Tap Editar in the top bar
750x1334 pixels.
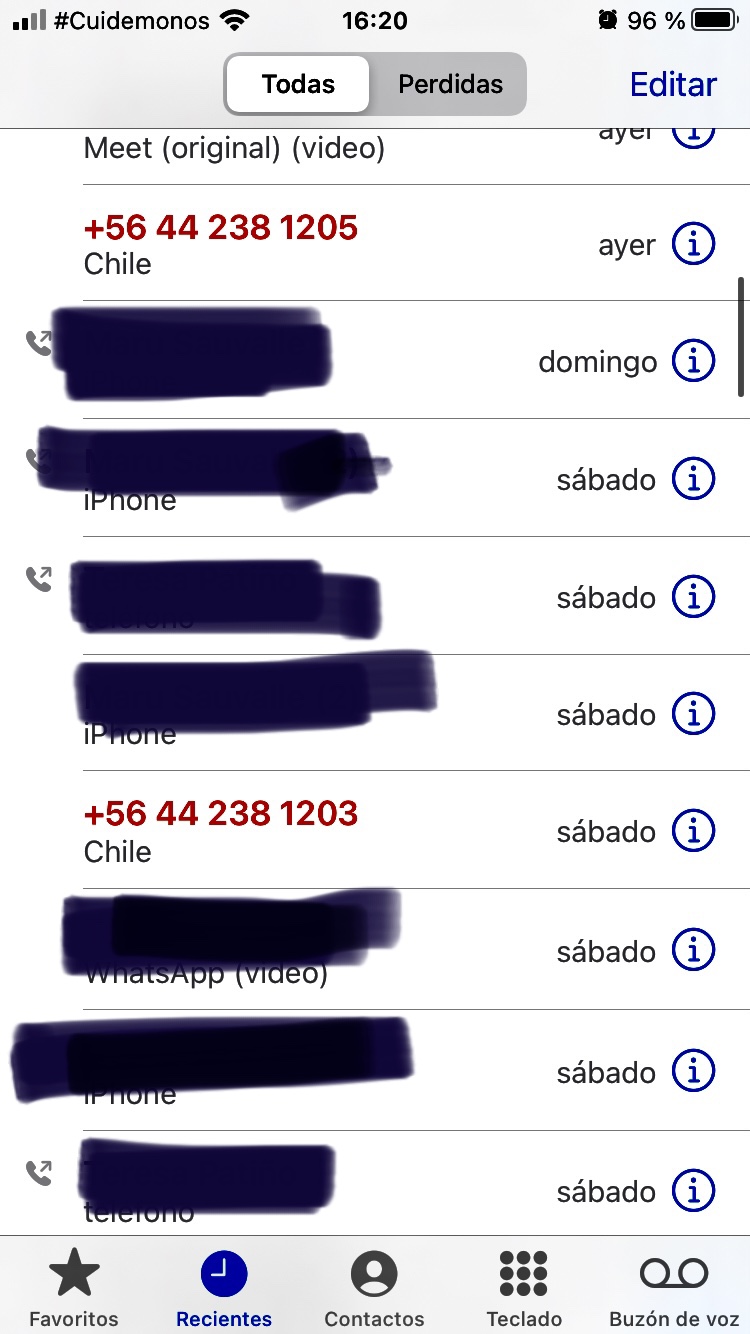pos(673,85)
